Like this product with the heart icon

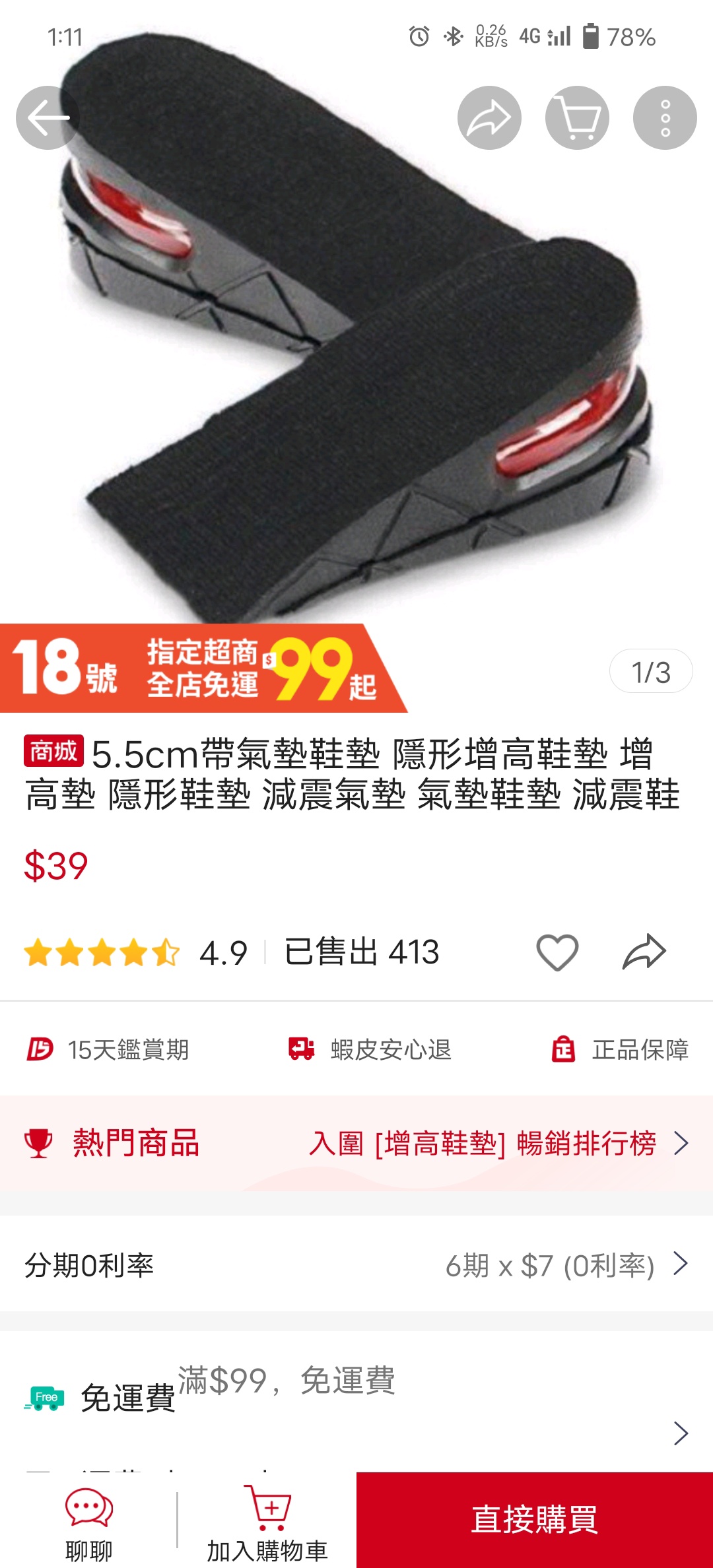tap(557, 952)
